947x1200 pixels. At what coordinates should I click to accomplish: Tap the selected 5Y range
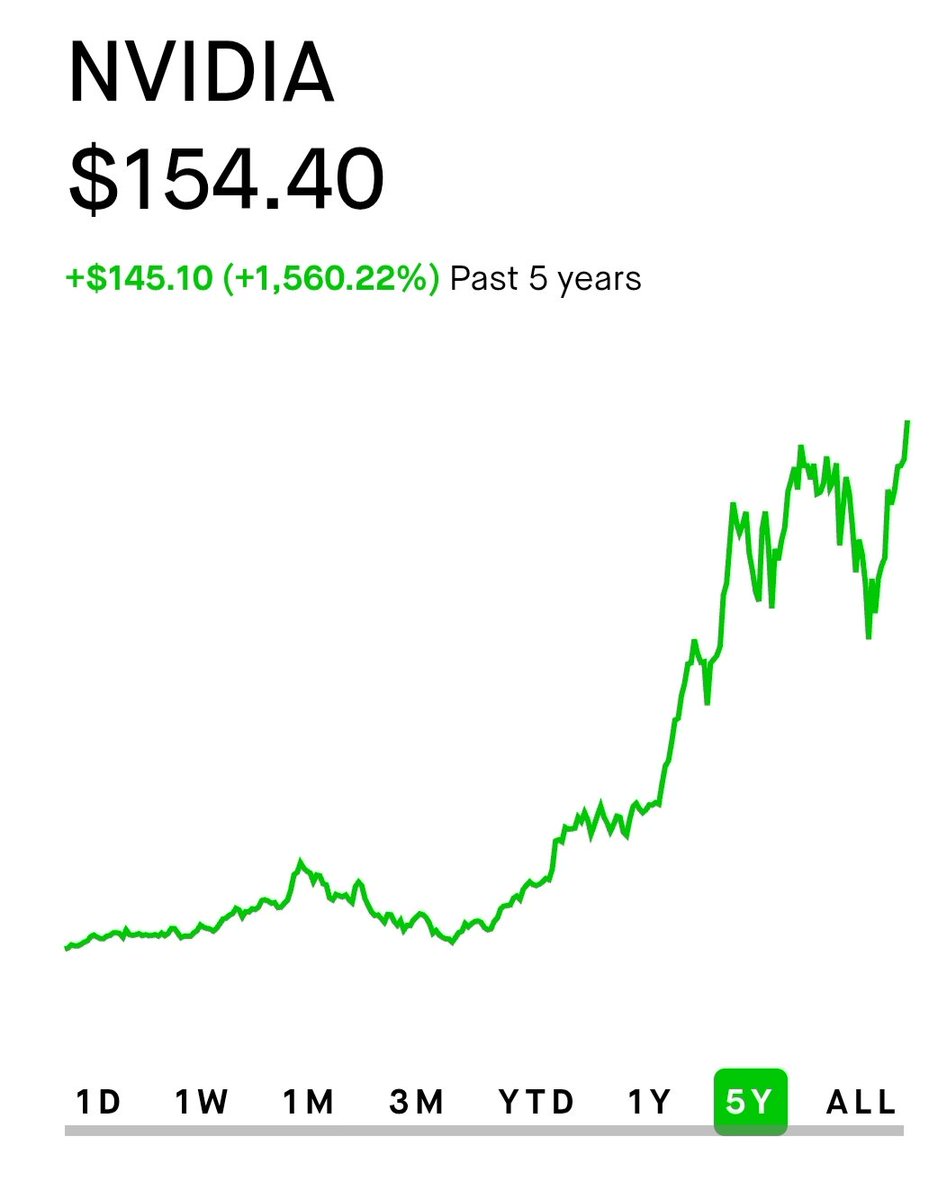[750, 1102]
